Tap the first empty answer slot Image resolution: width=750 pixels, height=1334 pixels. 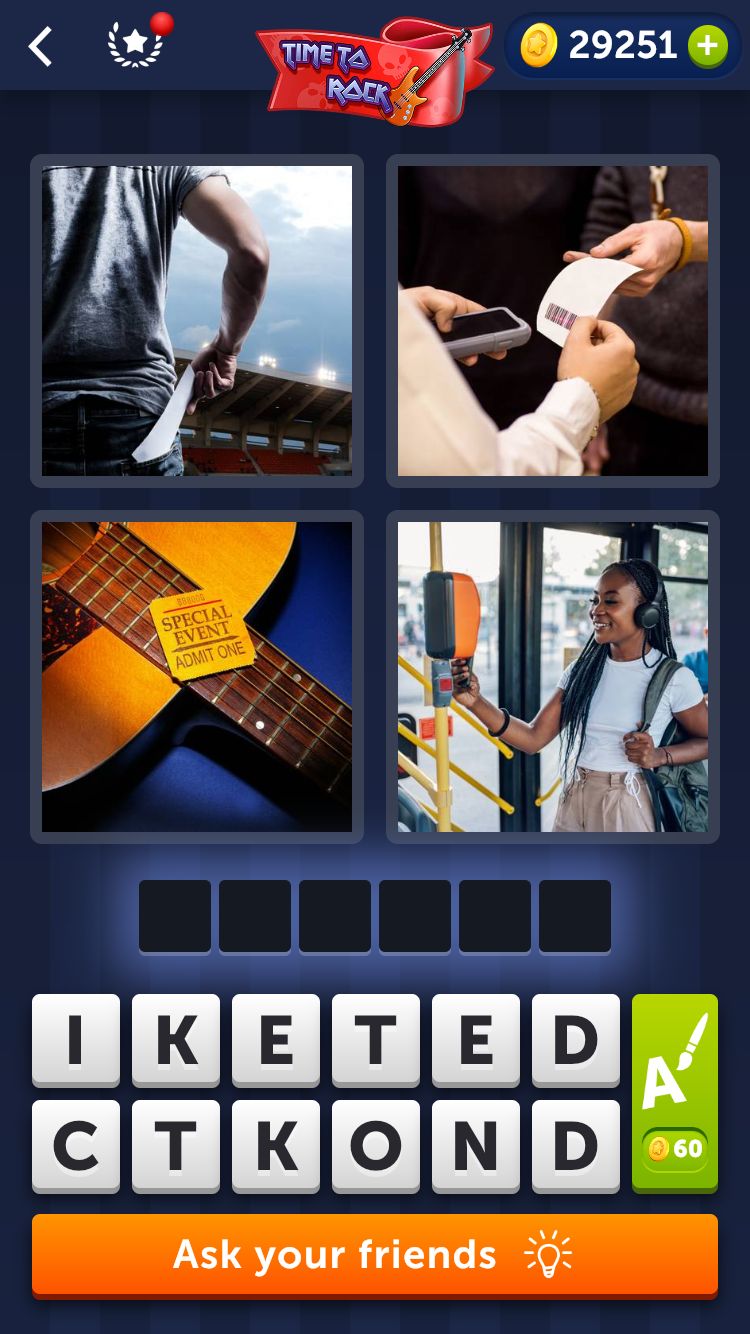pyautogui.click(x=175, y=916)
